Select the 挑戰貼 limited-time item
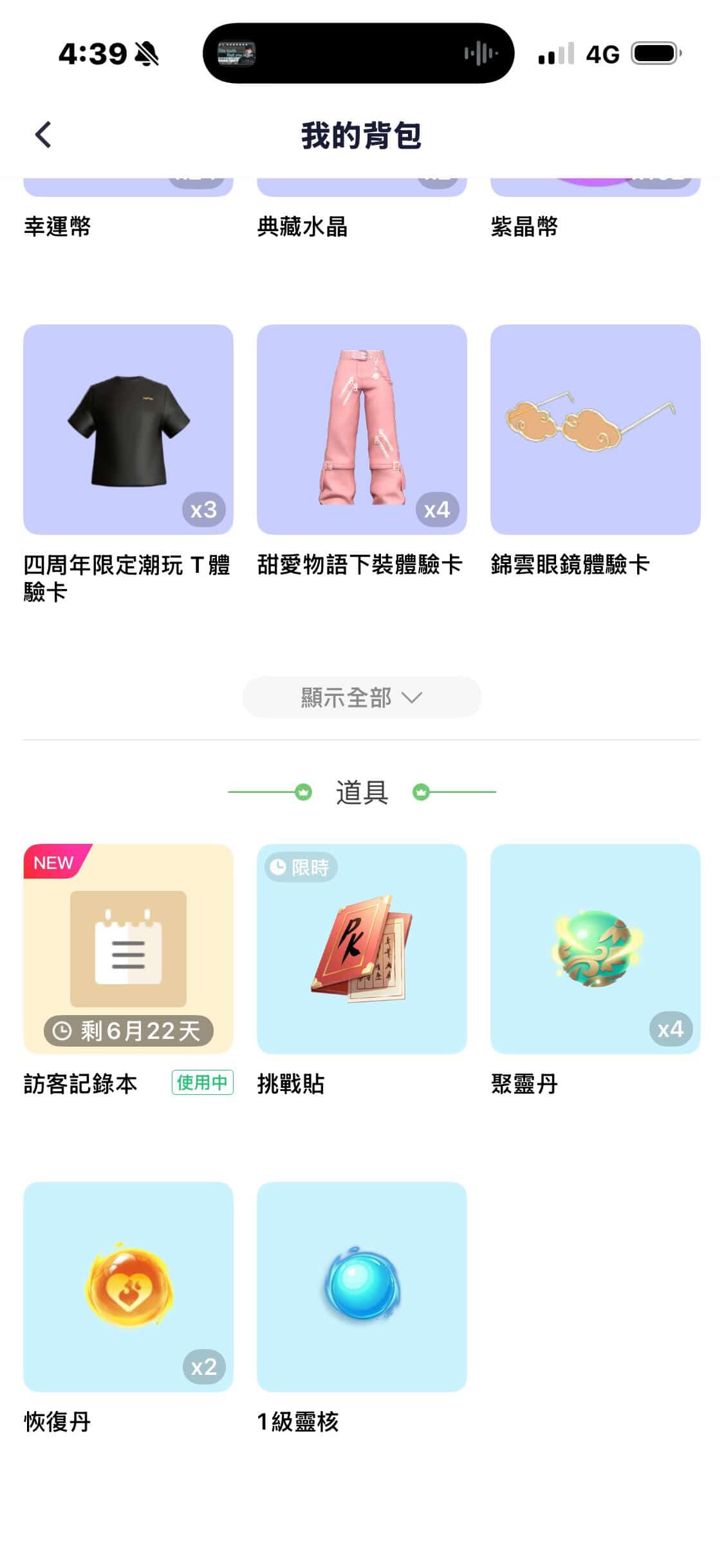 tap(362, 949)
